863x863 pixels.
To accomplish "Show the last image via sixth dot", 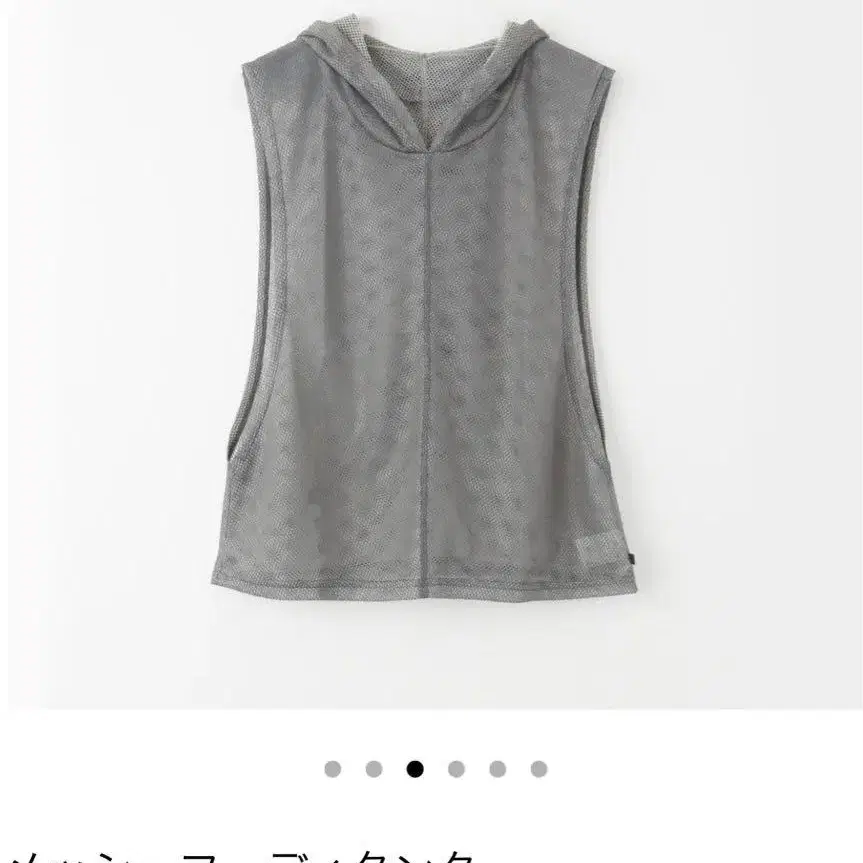I will [x=539, y=769].
